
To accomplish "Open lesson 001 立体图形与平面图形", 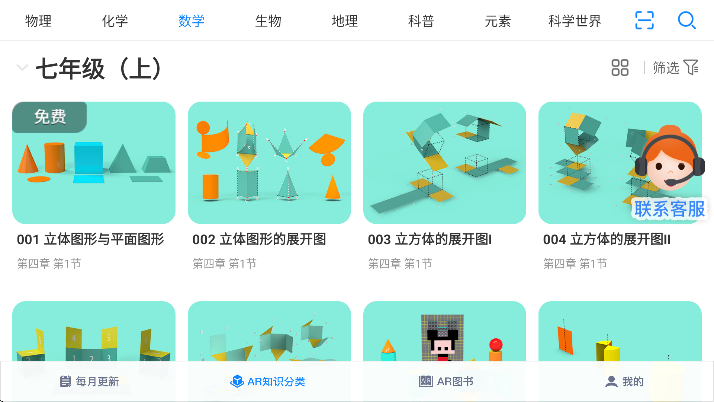I will [x=93, y=163].
